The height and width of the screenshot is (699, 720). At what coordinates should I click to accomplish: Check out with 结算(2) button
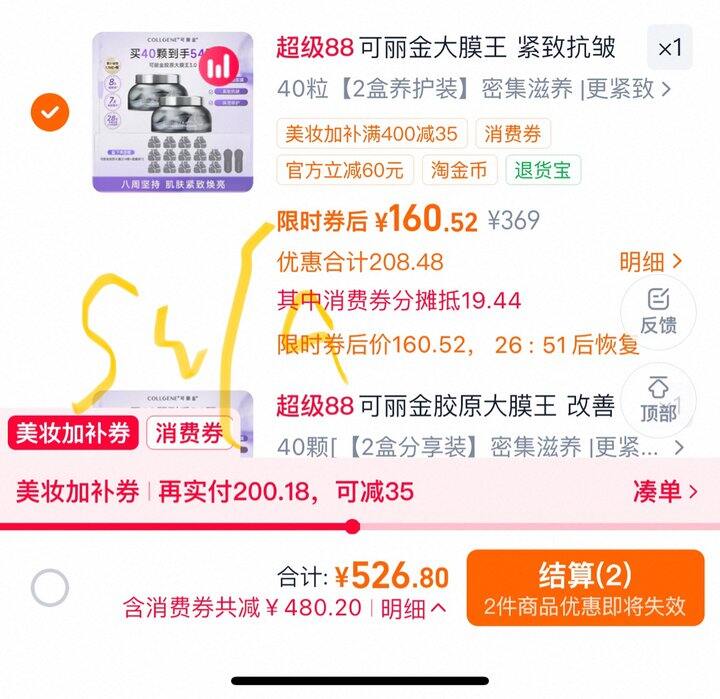point(585,587)
